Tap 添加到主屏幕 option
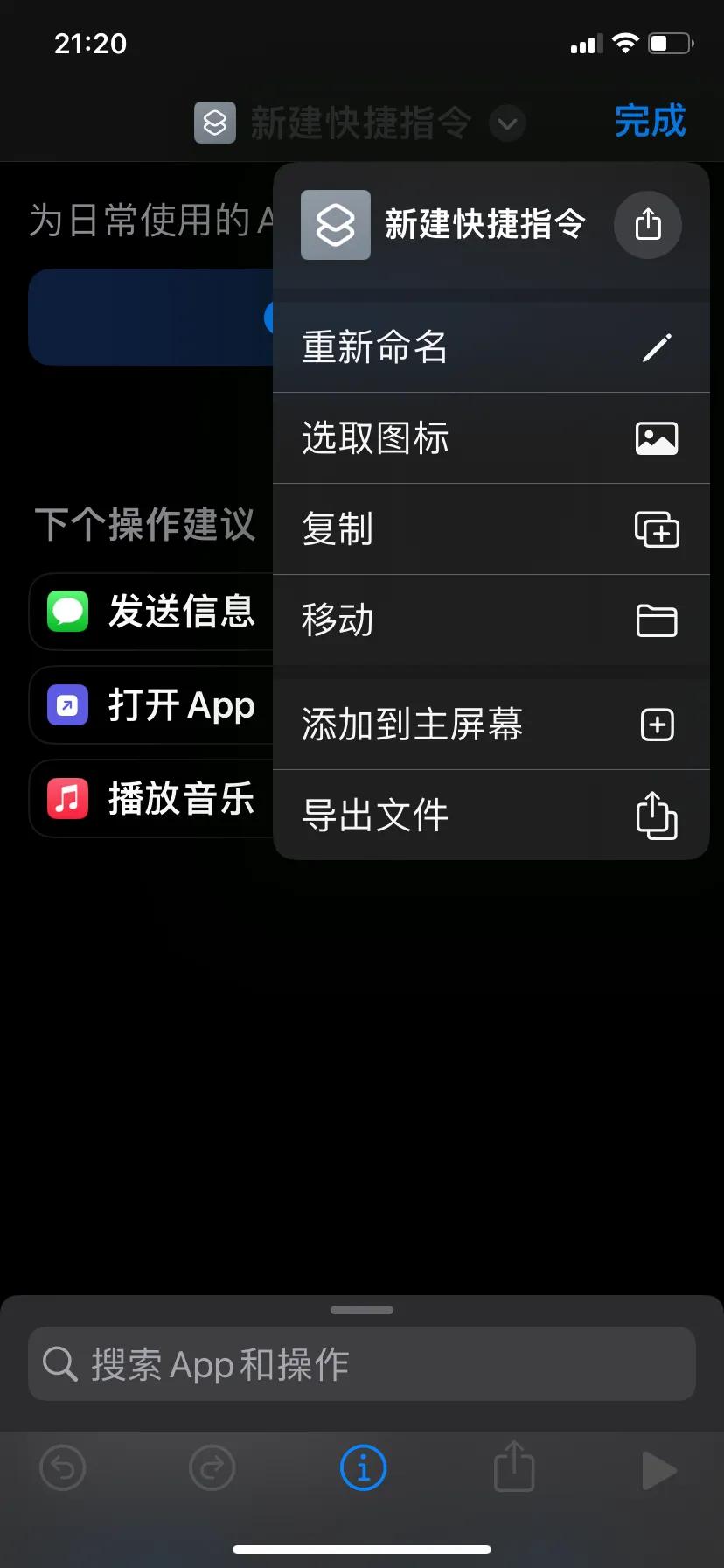The image size is (724, 1568). click(x=490, y=724)
